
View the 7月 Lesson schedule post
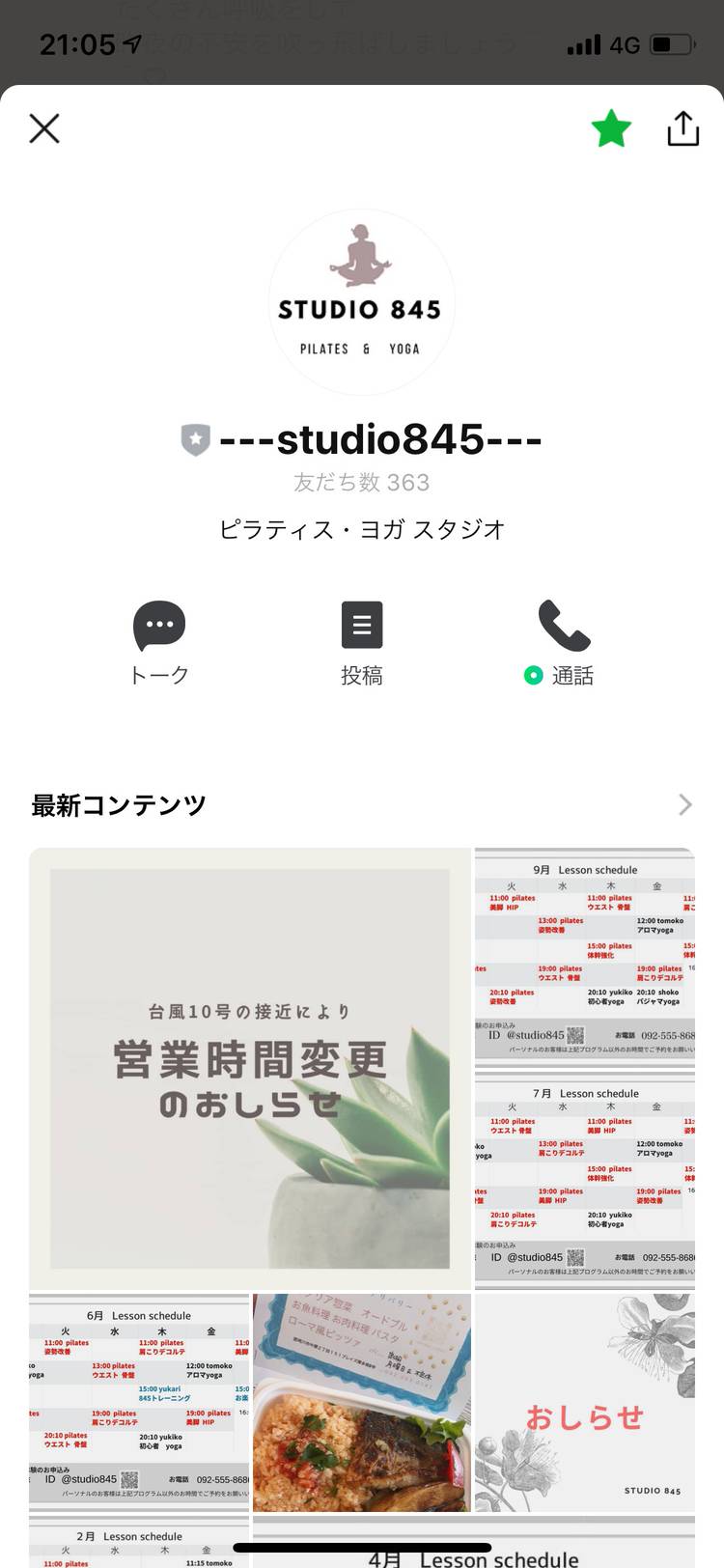584,1180
